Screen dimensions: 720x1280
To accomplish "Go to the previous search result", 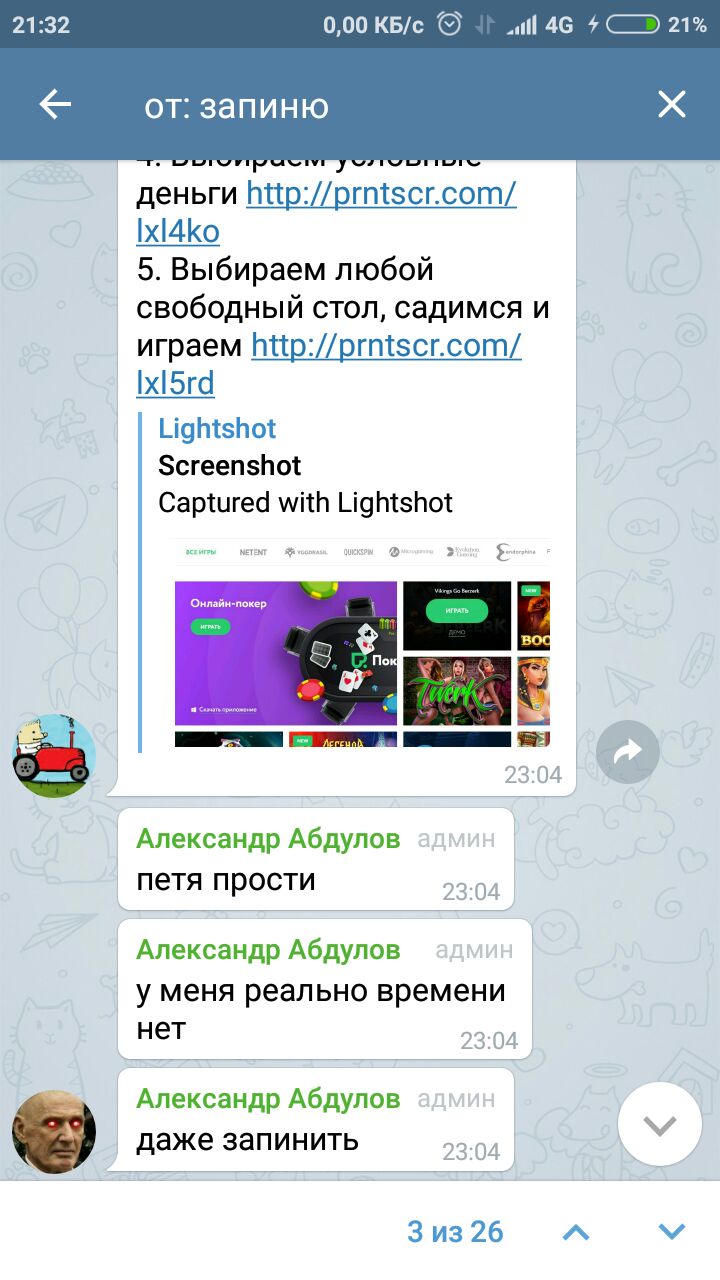I will pos(576,1232).
